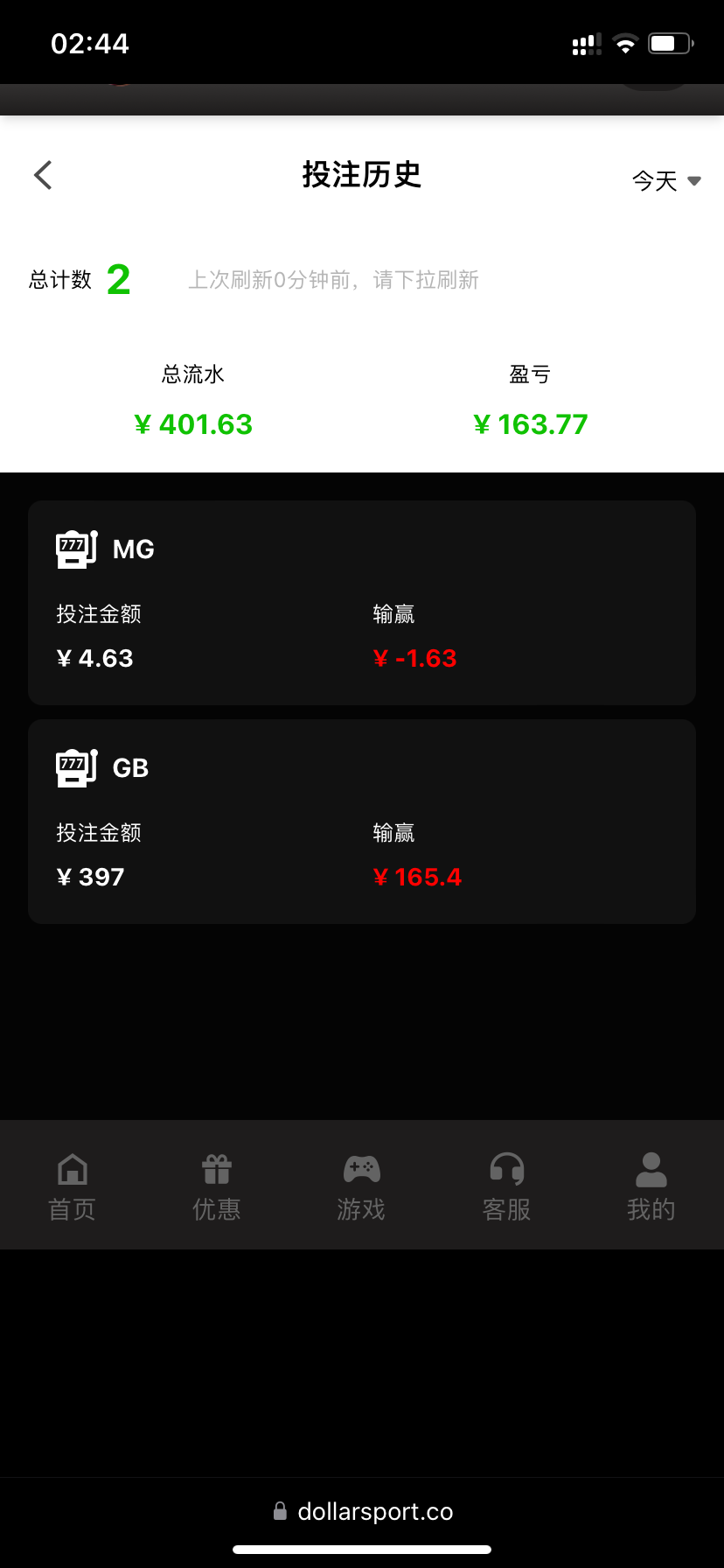This screenshot has width=724, height=1568.
Task: Go back from the 投注历史 page
Action: click(x=44, y=175)
